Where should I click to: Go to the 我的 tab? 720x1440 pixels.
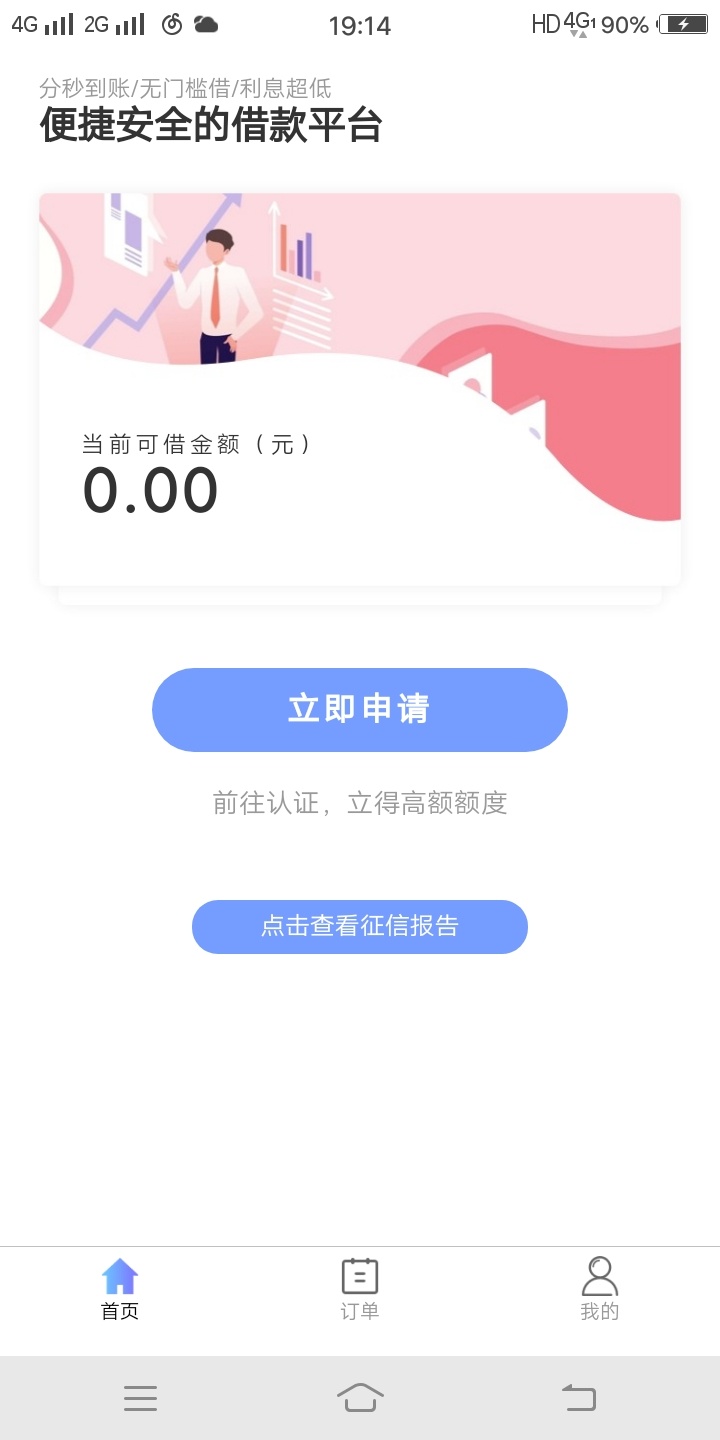(600, 1290)
